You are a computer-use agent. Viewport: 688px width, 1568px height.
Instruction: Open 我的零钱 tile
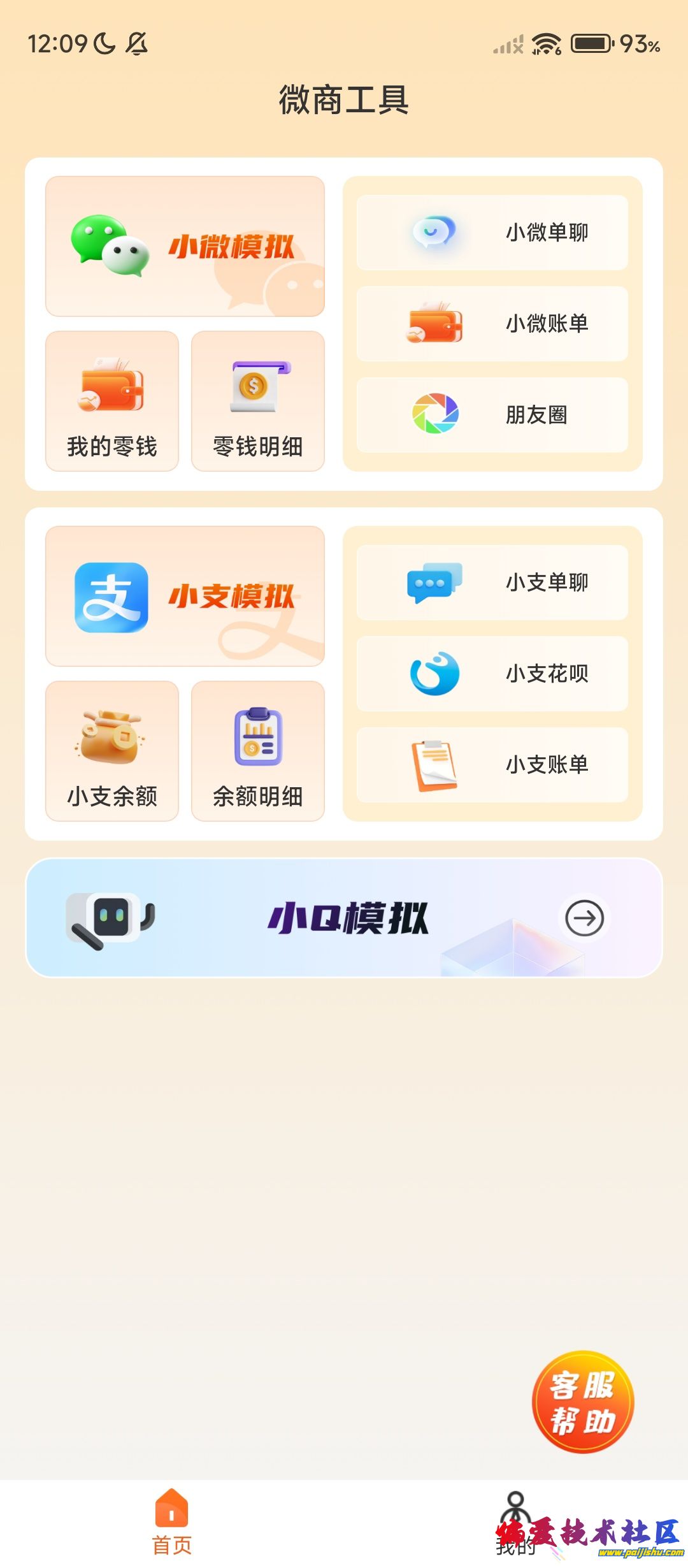pos(112,401)
